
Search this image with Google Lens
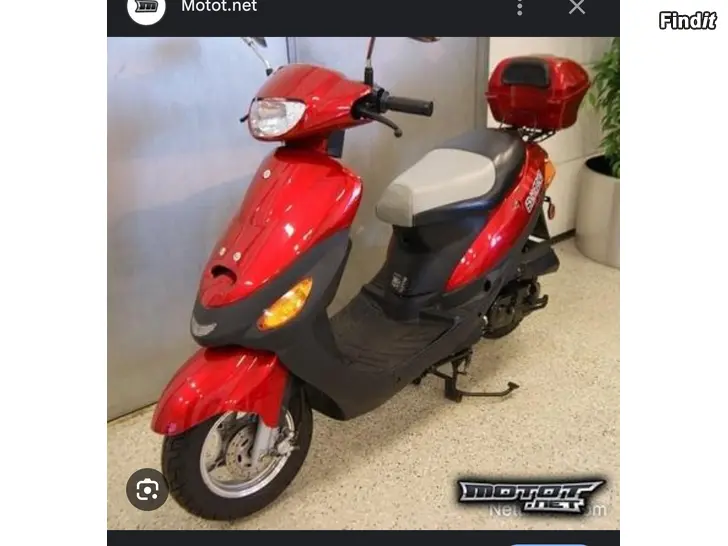[x=147, y=489]
